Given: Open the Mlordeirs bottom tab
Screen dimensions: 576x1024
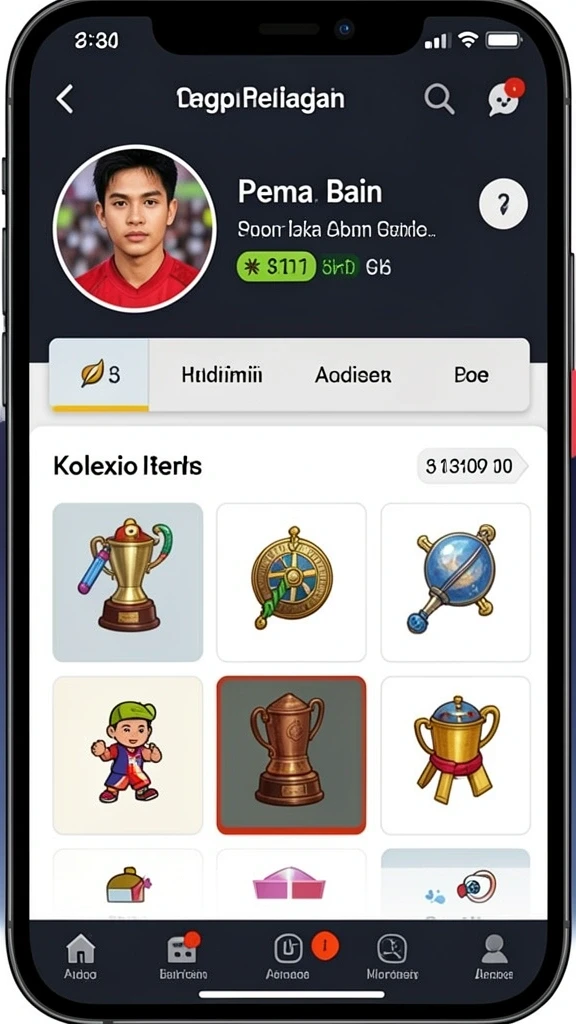Looking at the screenshot, I should [x=392, y=957].
